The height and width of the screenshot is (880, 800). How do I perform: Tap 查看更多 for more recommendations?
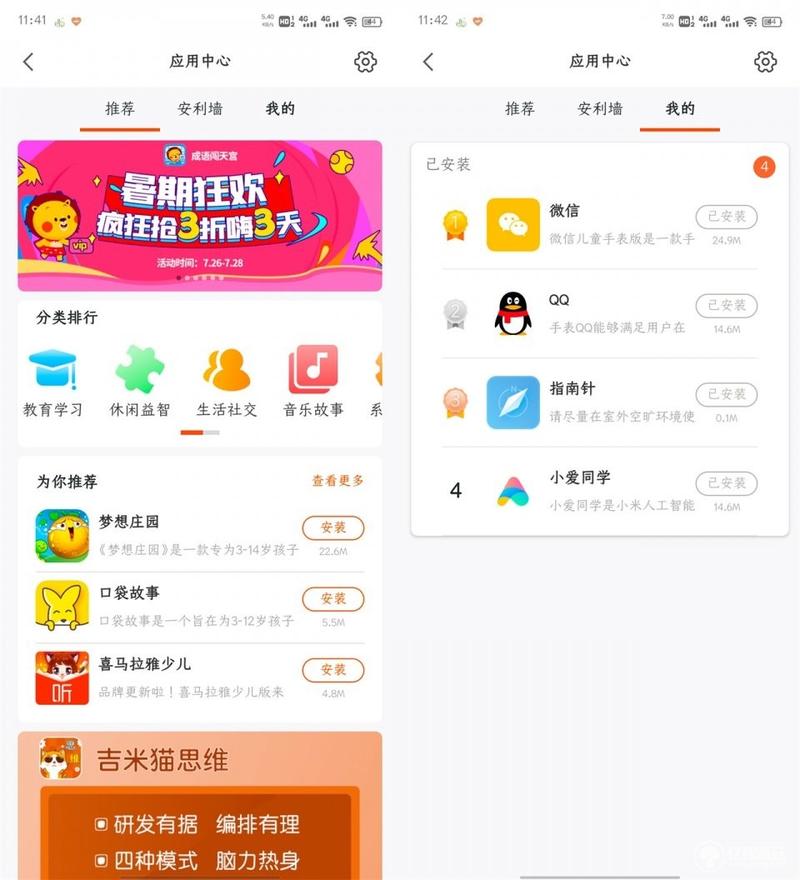[338, 481]
